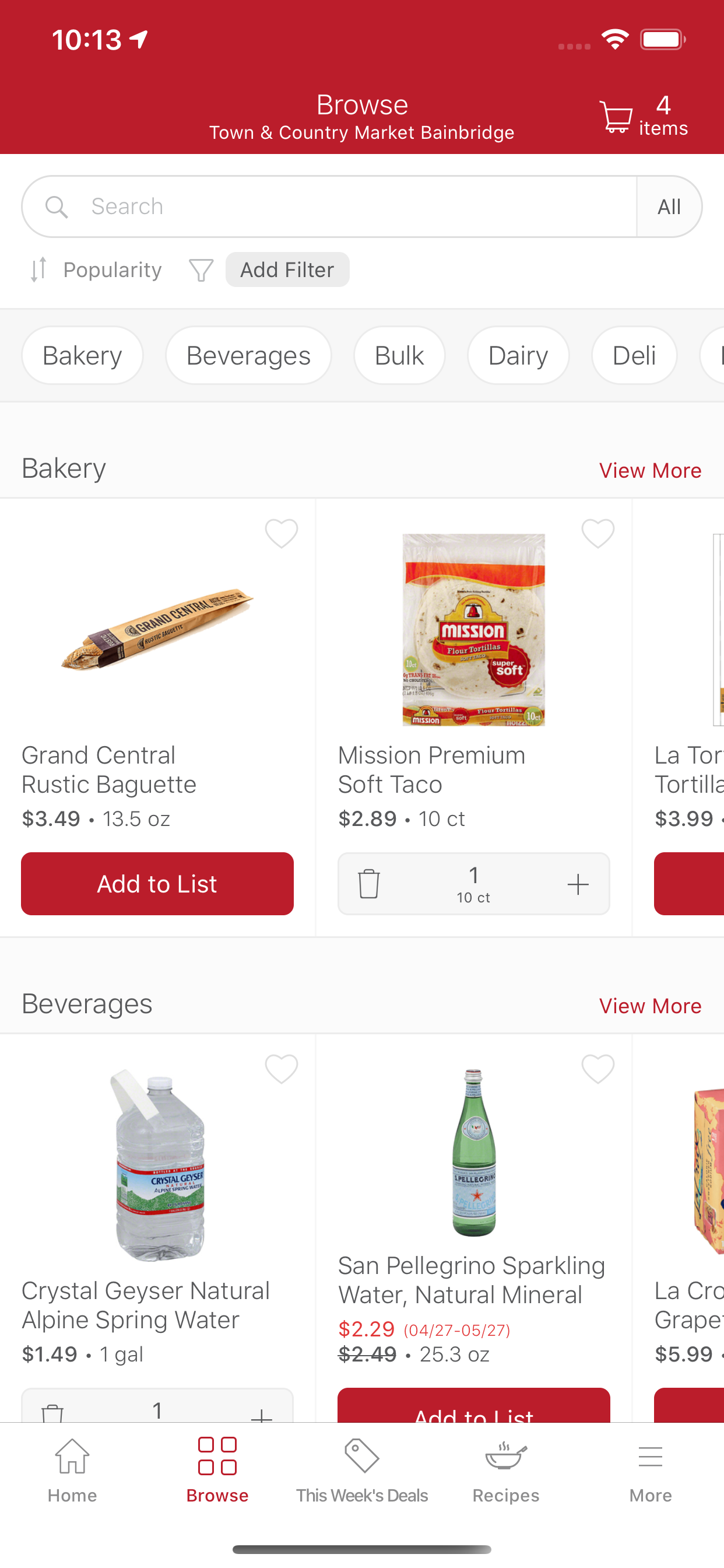The image size is (724, 1568).
Task: Open Add Filter options
Action: point(287,269)
